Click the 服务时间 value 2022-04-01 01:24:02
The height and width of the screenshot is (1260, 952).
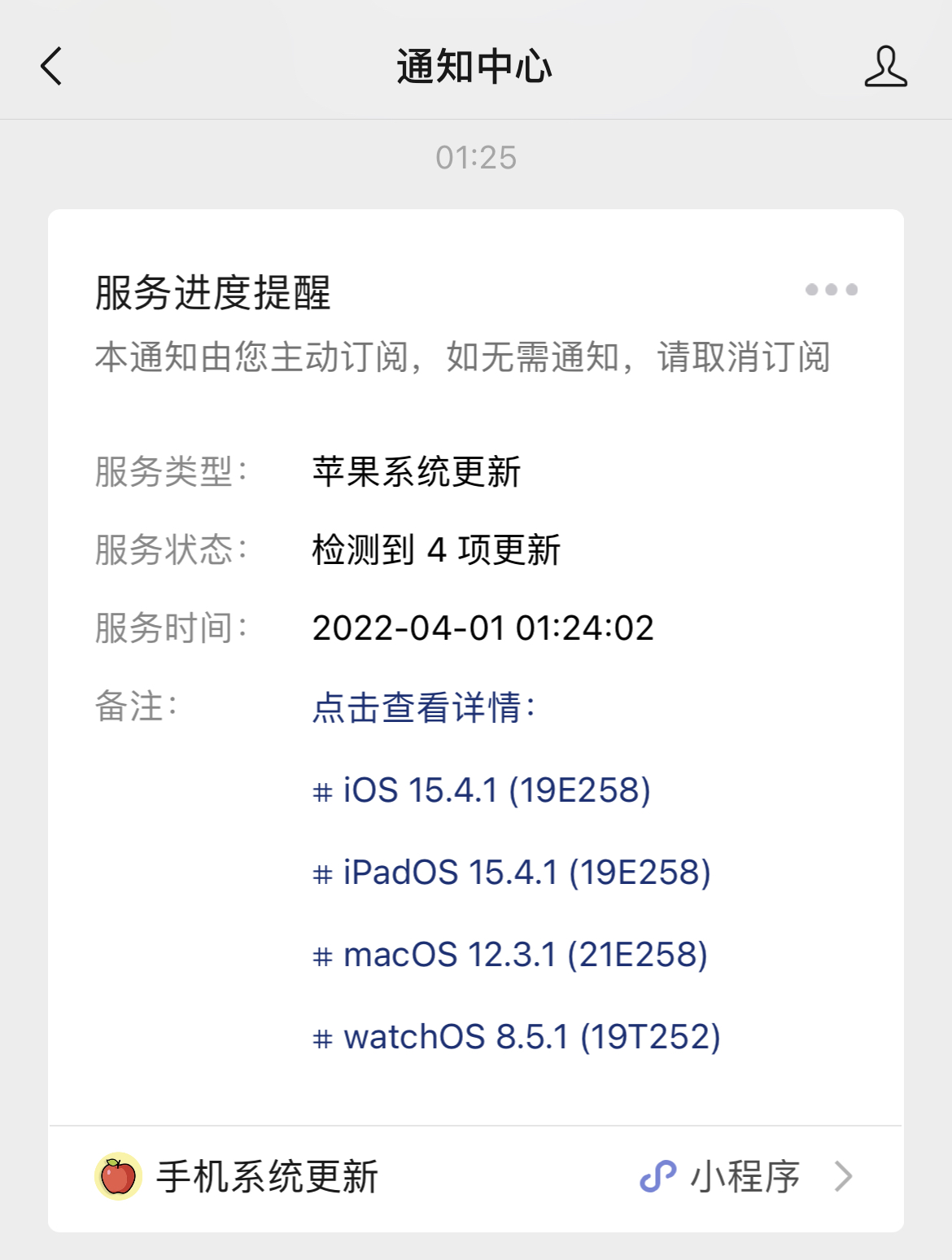483,627
